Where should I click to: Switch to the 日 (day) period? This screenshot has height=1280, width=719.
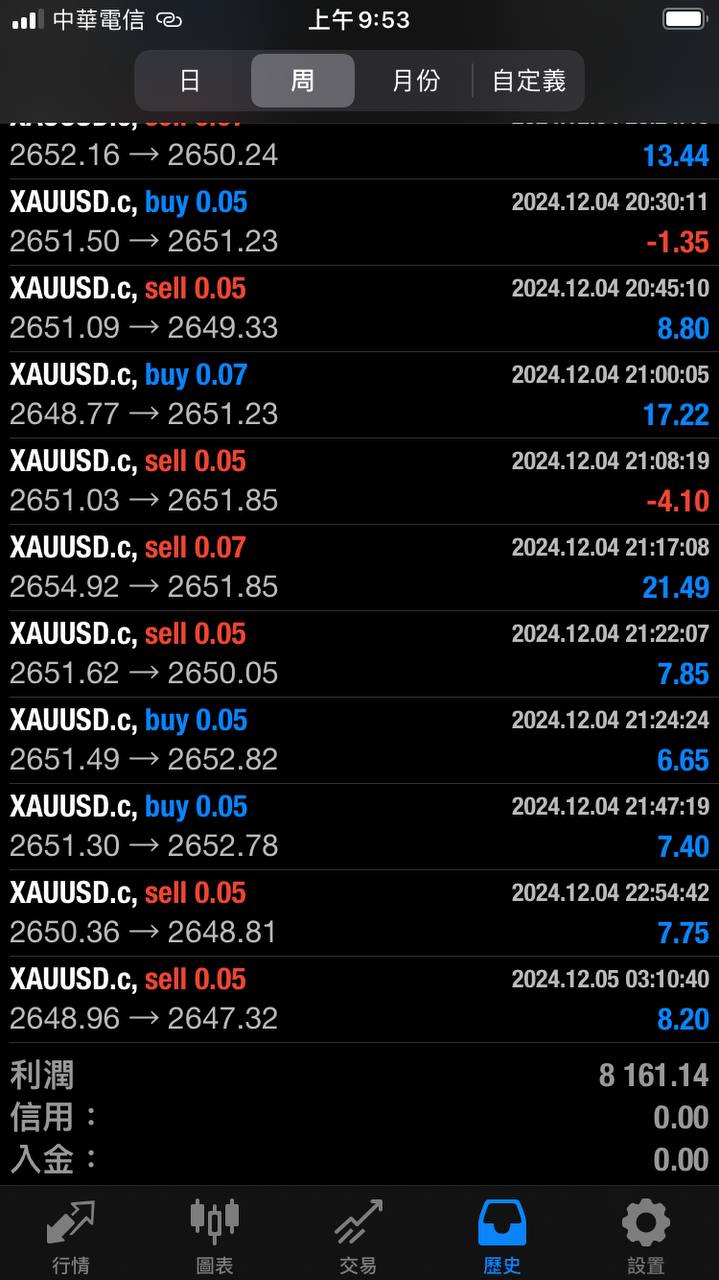click(x=190, y=81)
